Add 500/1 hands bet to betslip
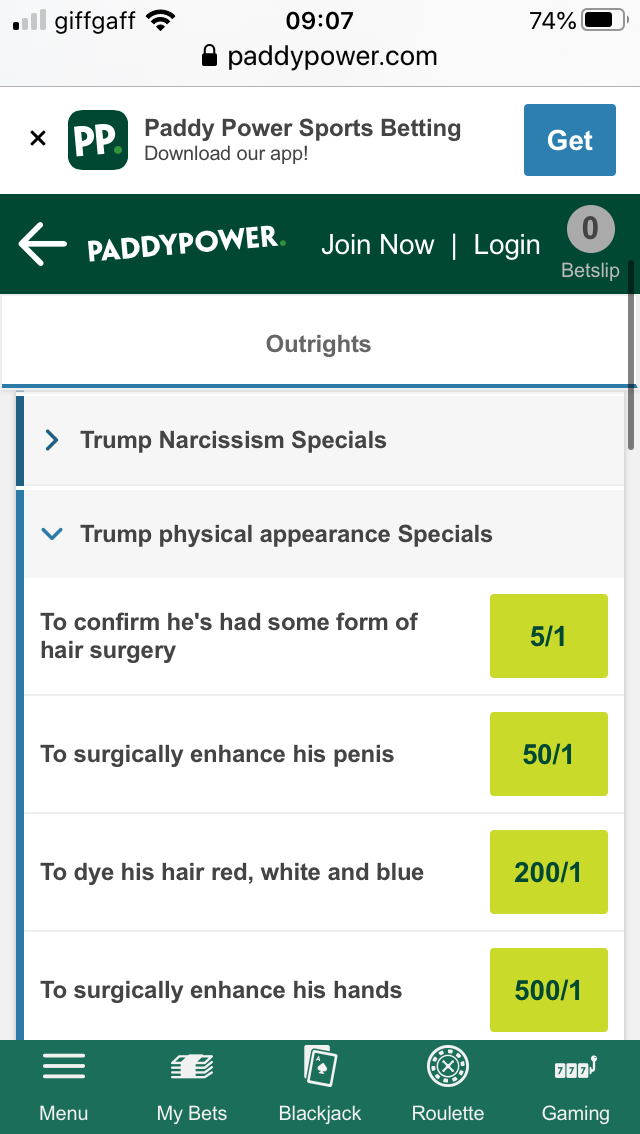Viewport: 640px width, 1134px height. click(x=549, y=990)
